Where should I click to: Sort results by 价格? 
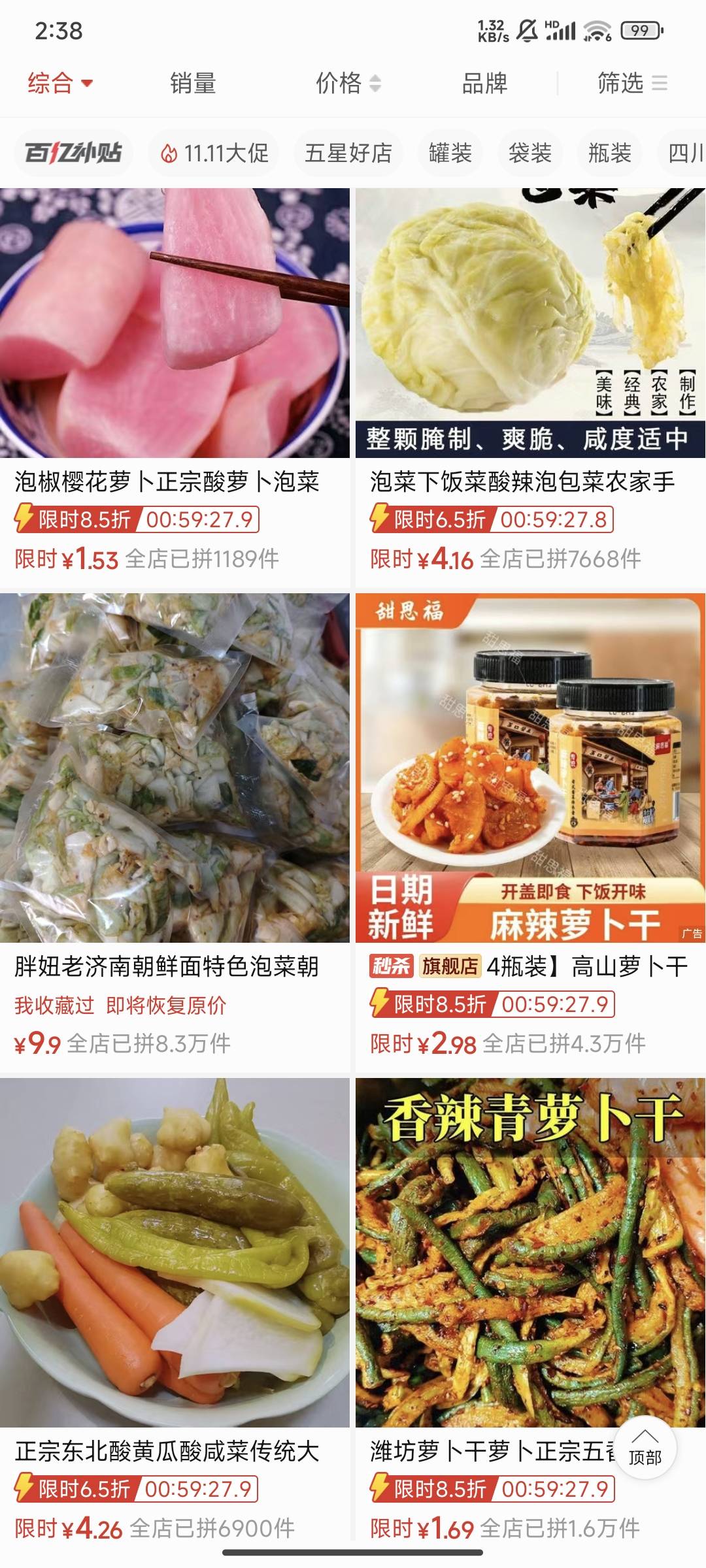click(347, 84)
